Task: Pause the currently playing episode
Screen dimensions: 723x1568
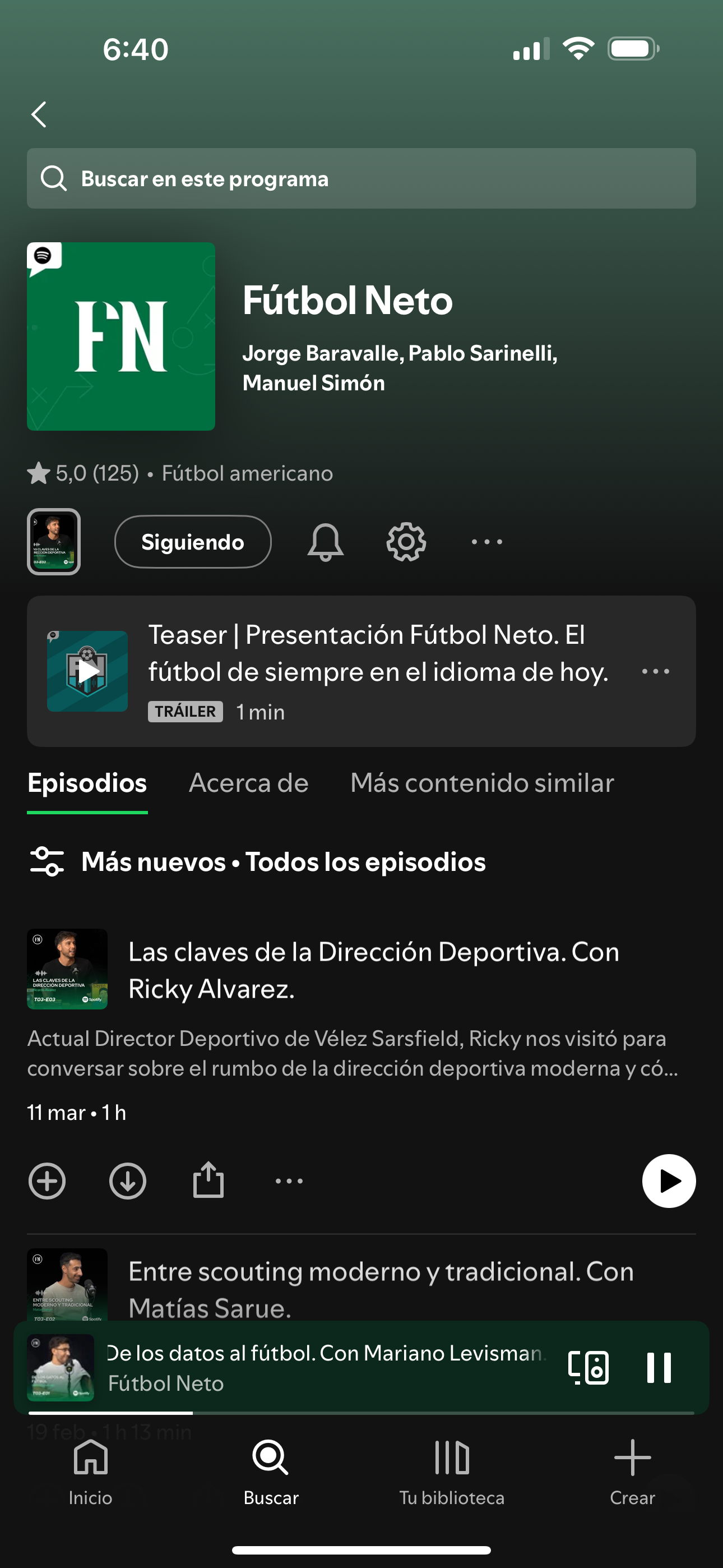Action: [659, 1368]
